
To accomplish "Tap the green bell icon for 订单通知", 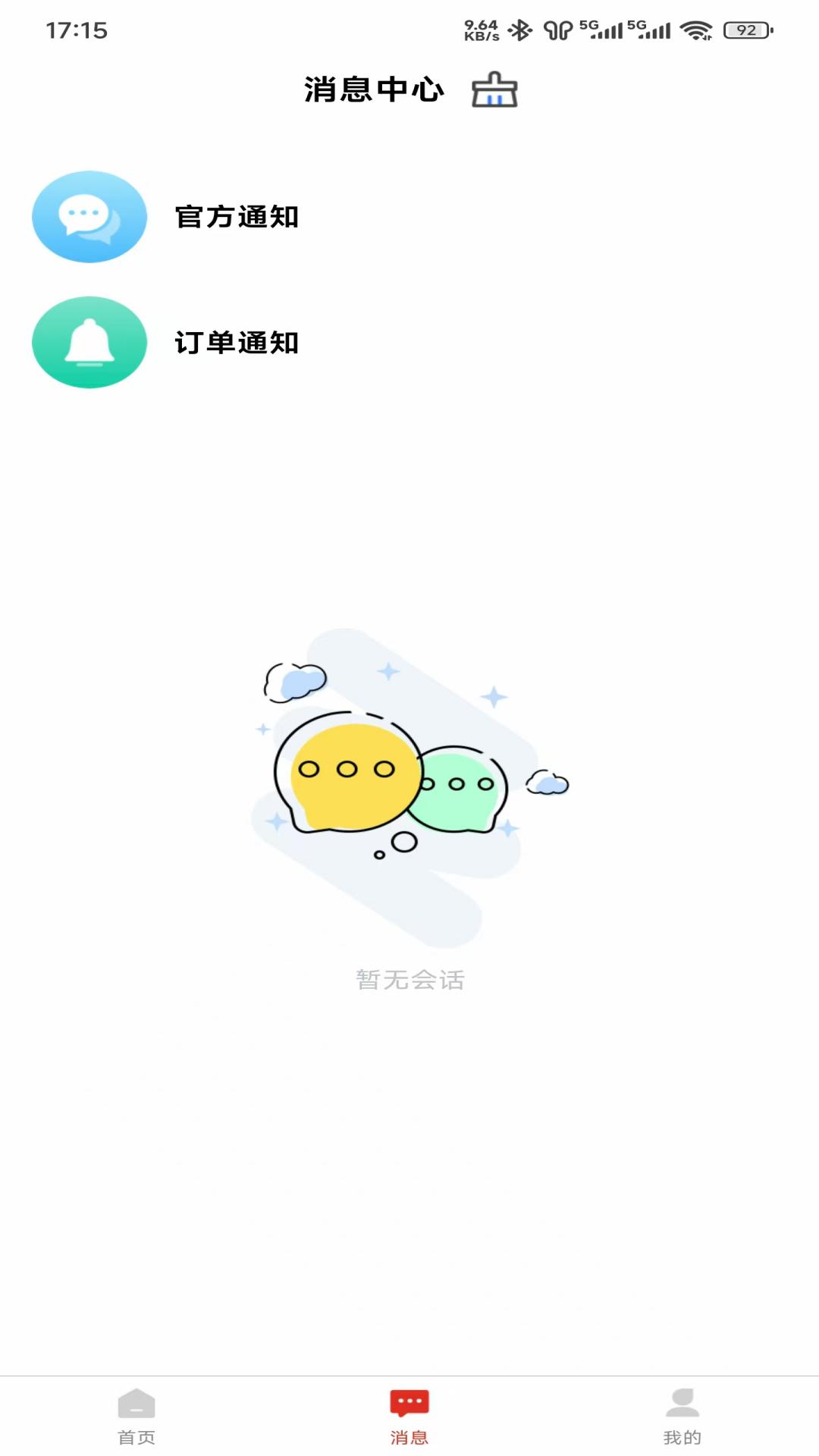I will [x=88, y=342].
